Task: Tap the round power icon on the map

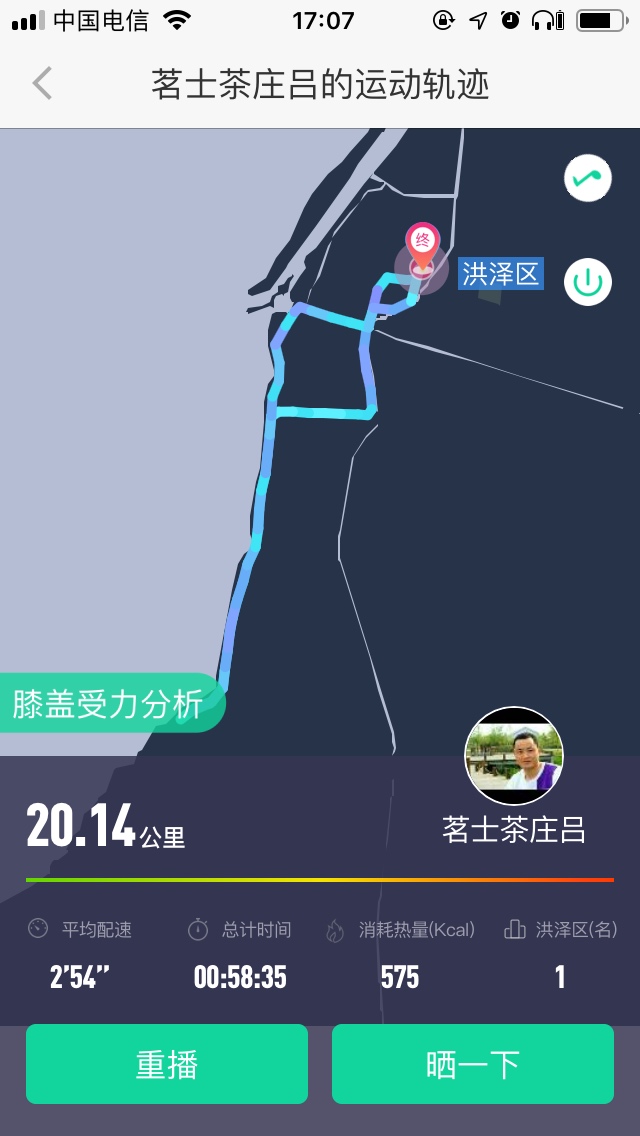Action: (588, 282)
